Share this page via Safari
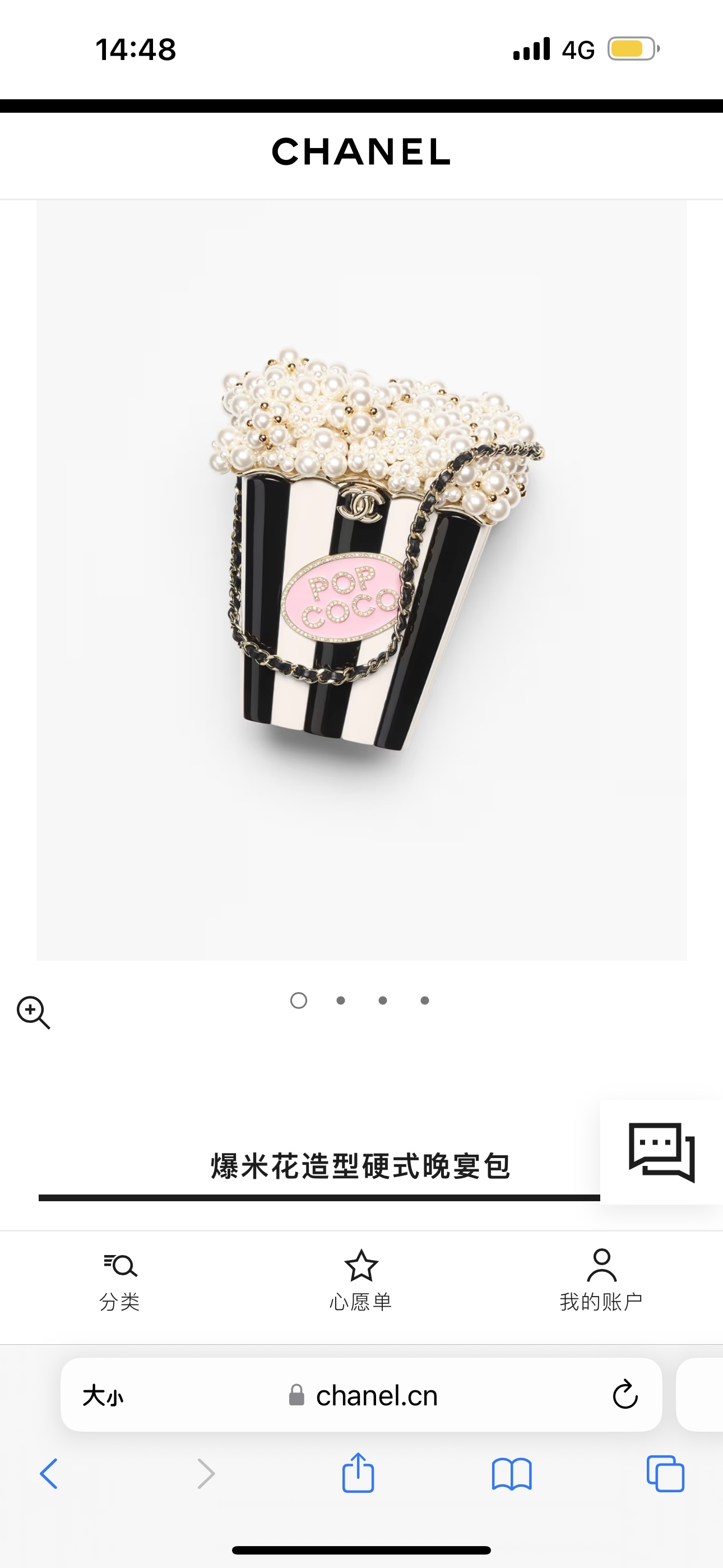Image resolution: width=723 pixels, height=1568 pixels. click(358, 1473)
